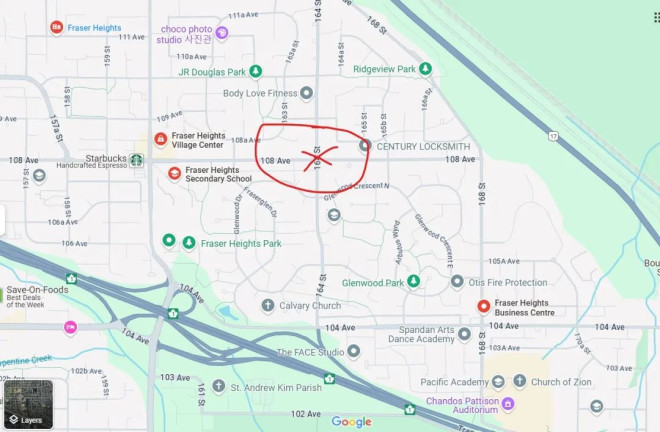Open the Spandan Arts Dance Academy pin

[x=465, y=335]
